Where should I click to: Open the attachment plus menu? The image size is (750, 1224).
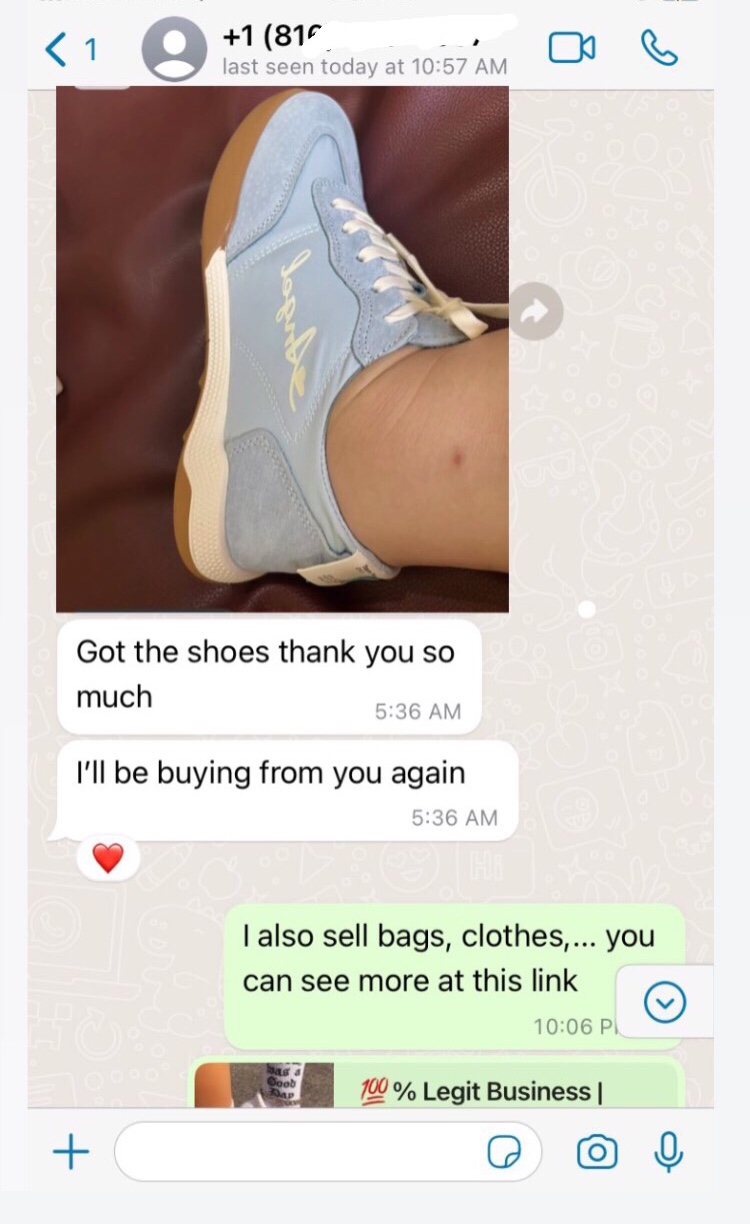click(70, 1153)
